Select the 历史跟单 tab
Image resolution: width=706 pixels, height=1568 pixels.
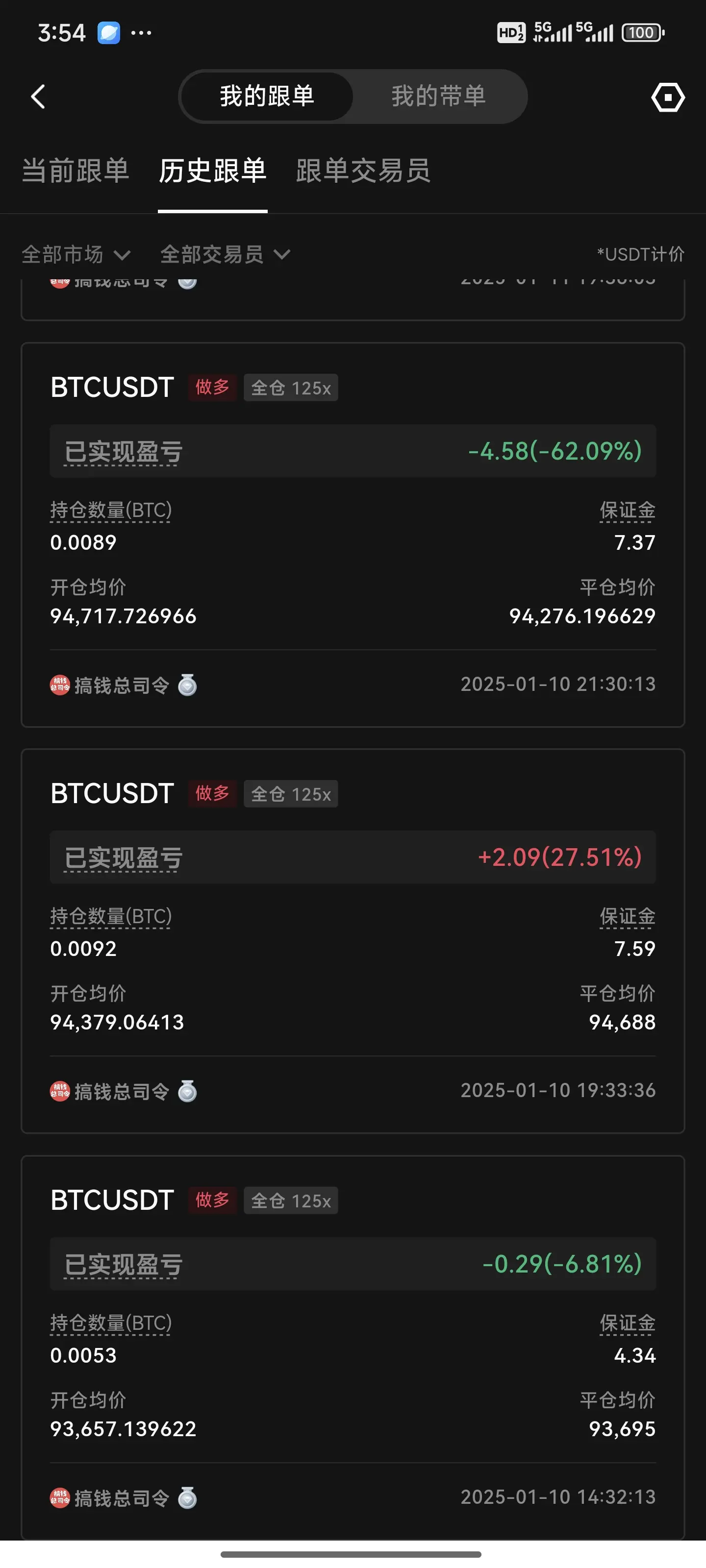point(213,171)
